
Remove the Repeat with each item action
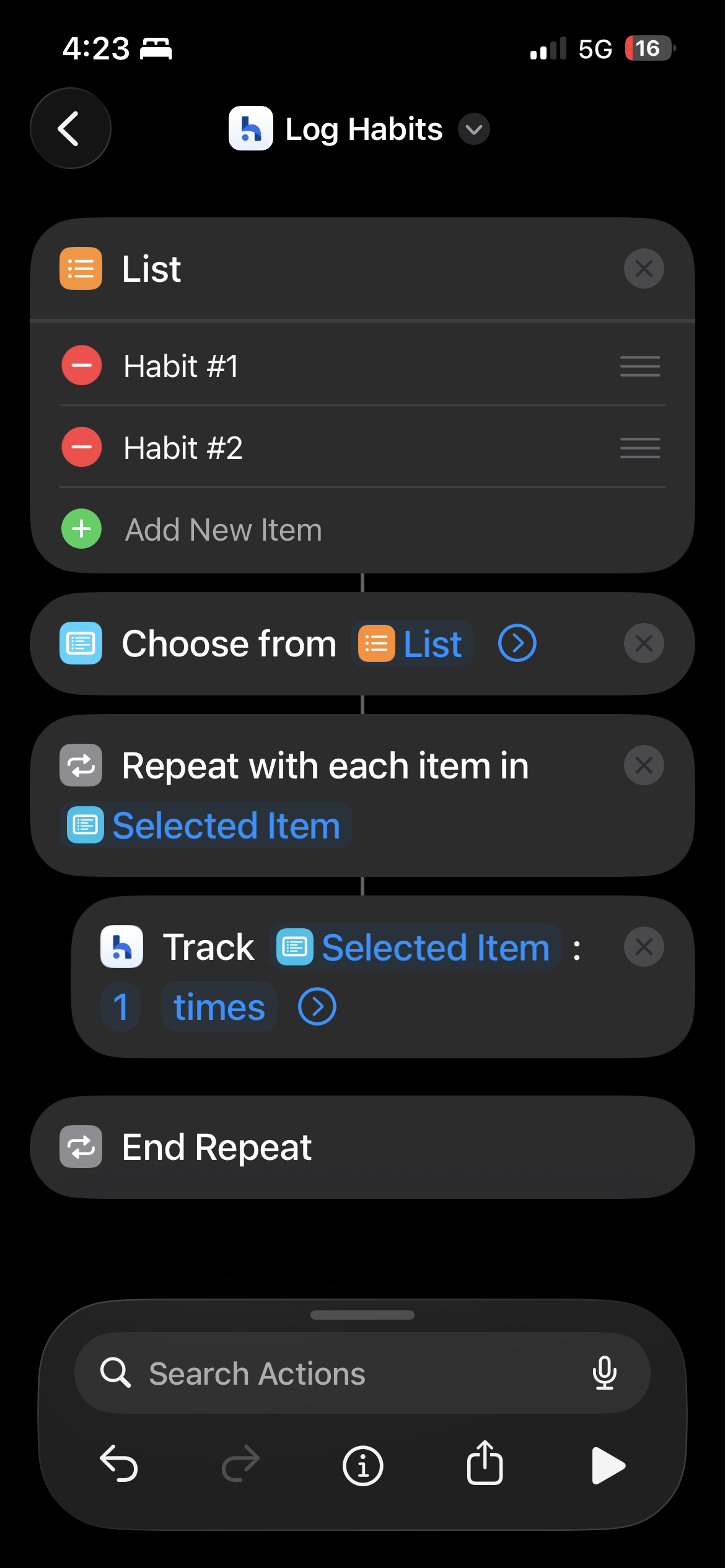coord(644,765)
